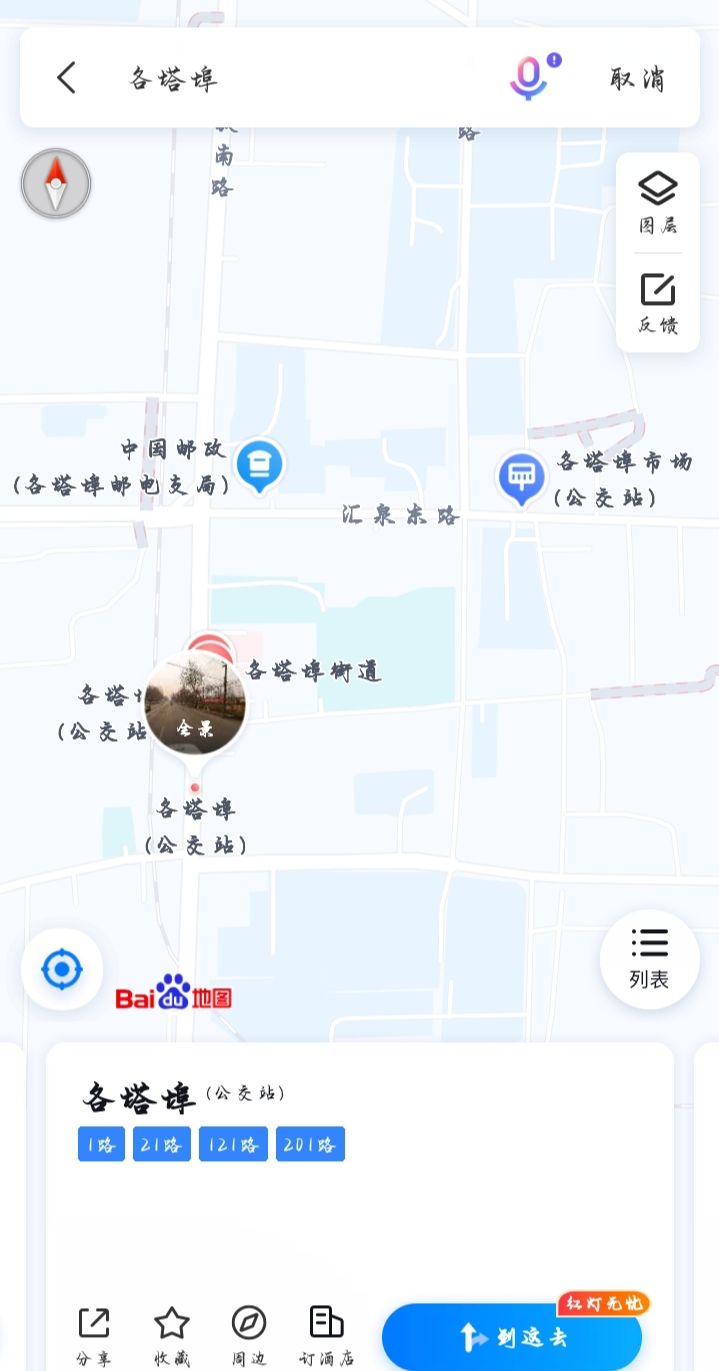Reset map orientation with the compass
Image resolution: width=719 pixels, height=1371 pixels.
(x=56, y=184)
